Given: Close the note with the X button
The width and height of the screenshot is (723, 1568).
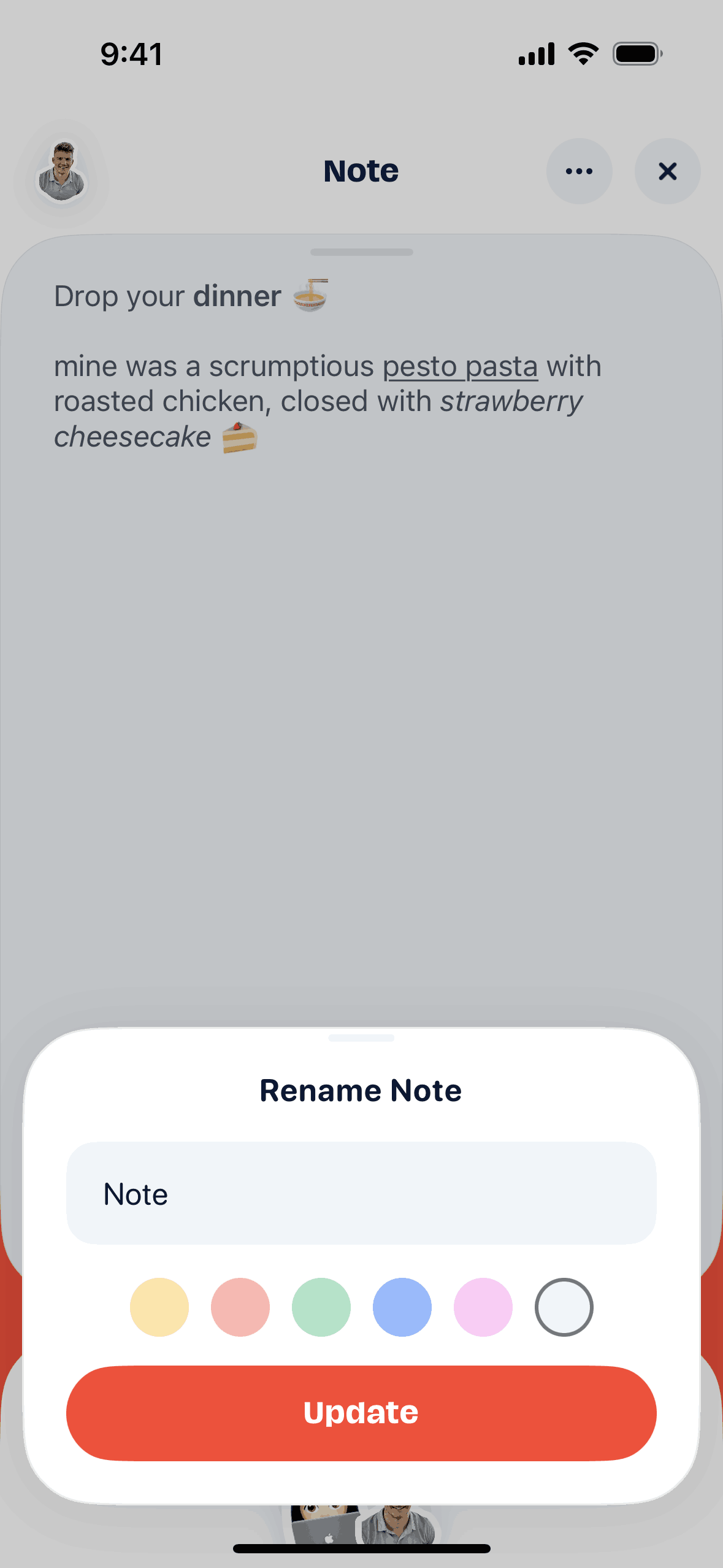Looking at the screenshot, I should pos(667,171).
